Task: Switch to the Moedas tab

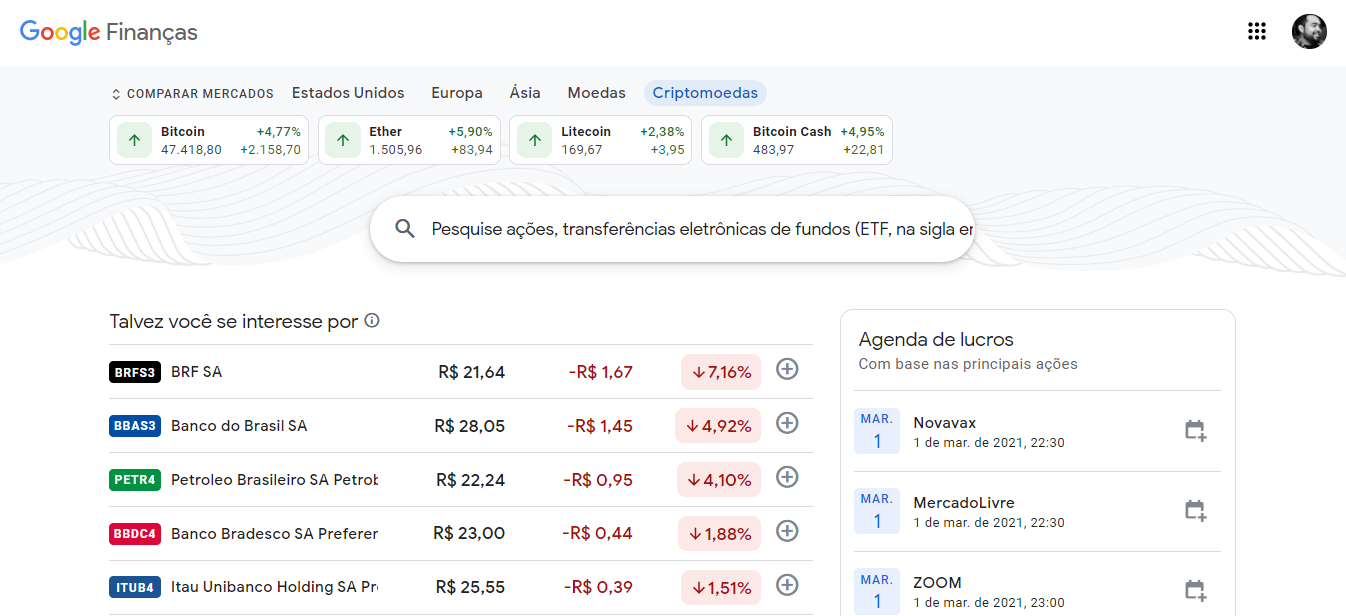Action: pyautogui.click(x=596, y=93)
